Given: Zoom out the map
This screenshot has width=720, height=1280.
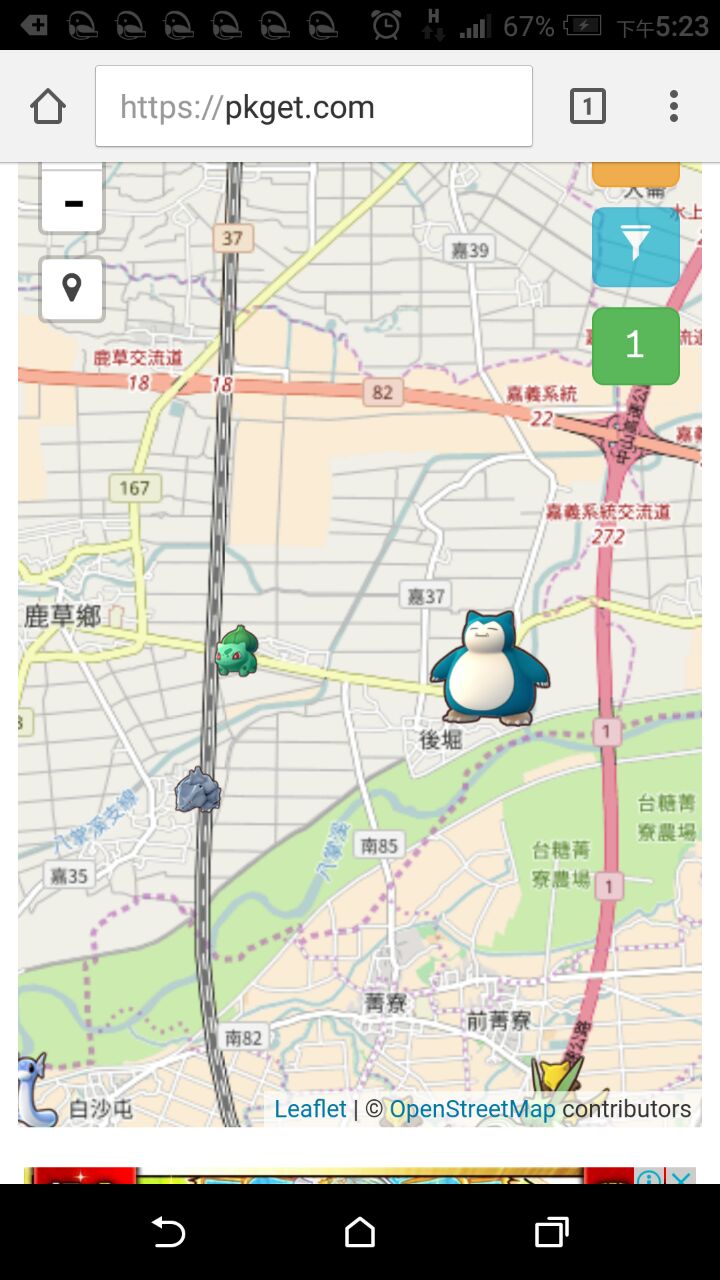Looking at the screenshot, I should 72,203.
